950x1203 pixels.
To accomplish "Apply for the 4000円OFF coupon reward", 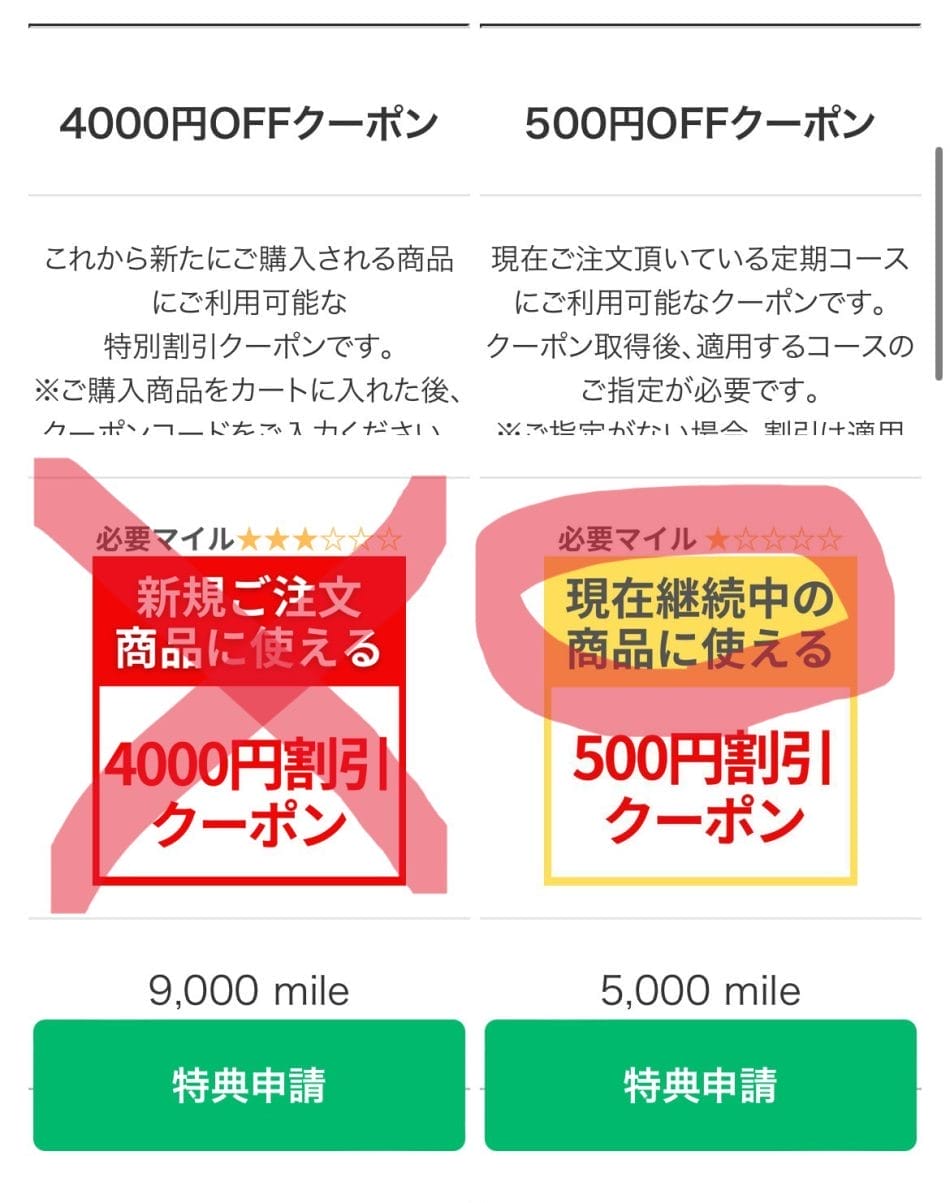I will [x=248, y=1085].
